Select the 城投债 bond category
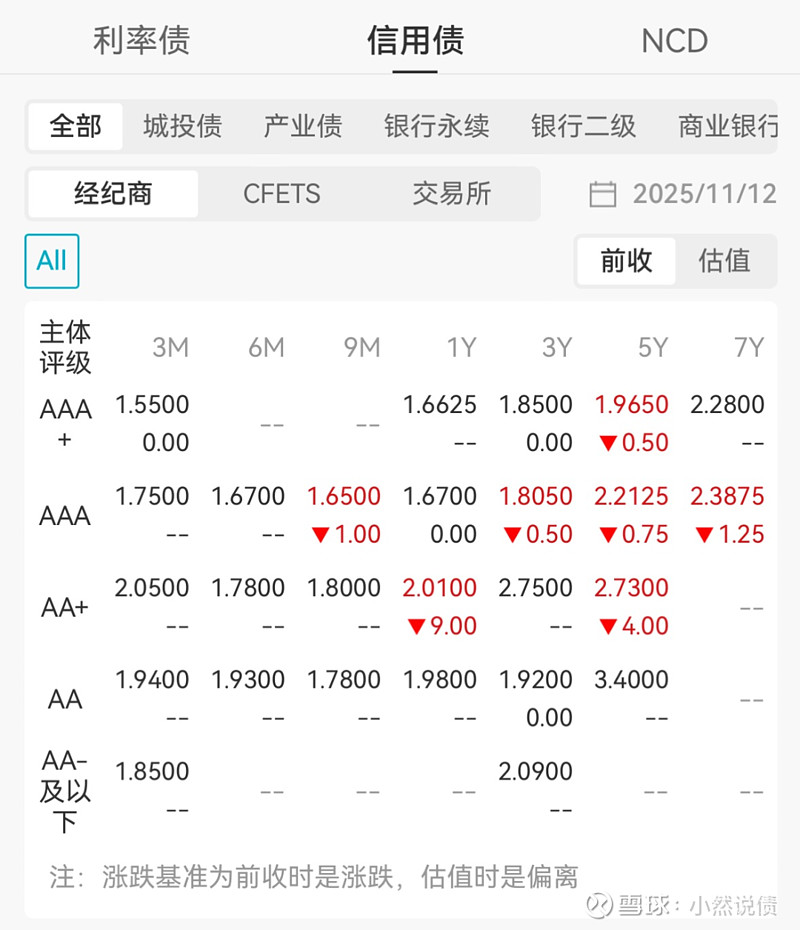 (181, 127)
